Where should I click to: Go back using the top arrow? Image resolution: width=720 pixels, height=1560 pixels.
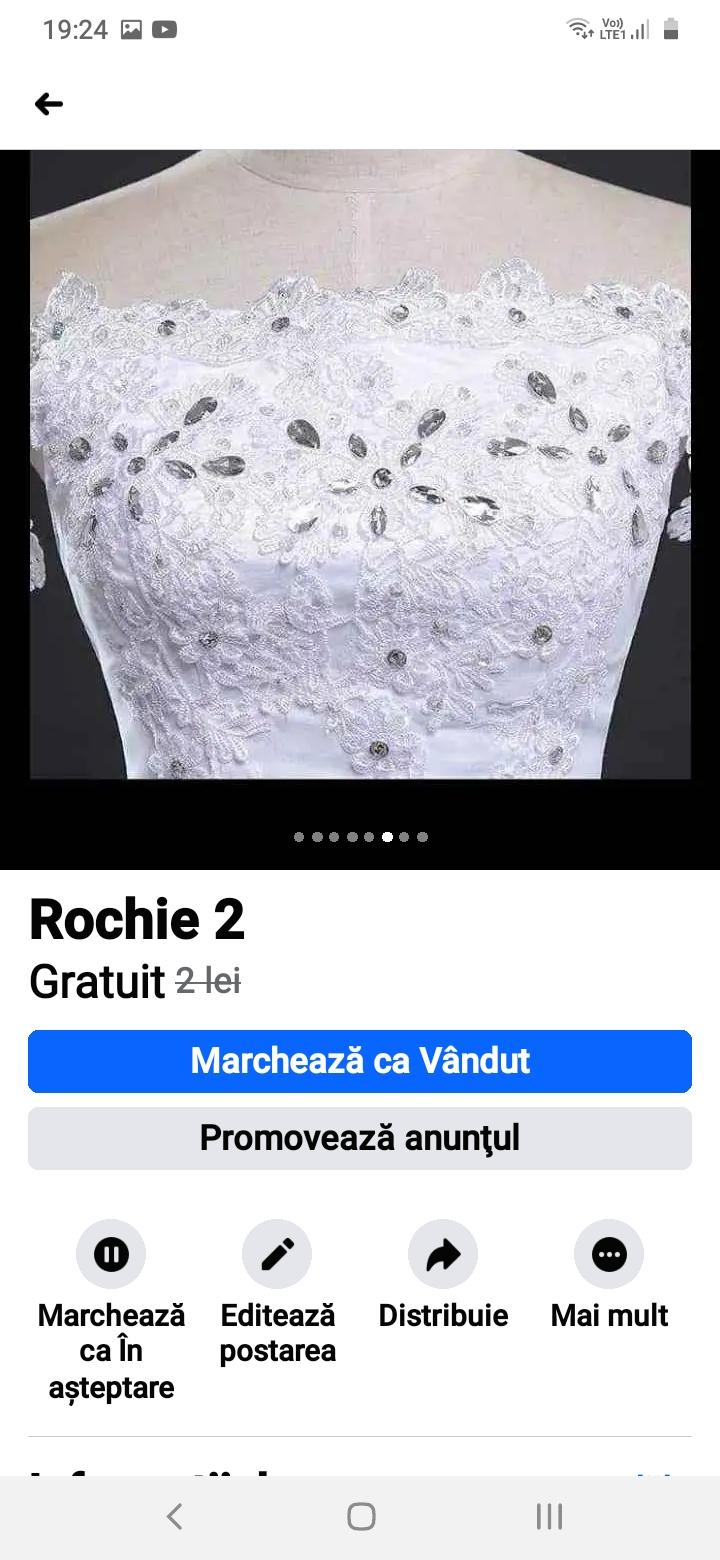click(x=48, y=104)
